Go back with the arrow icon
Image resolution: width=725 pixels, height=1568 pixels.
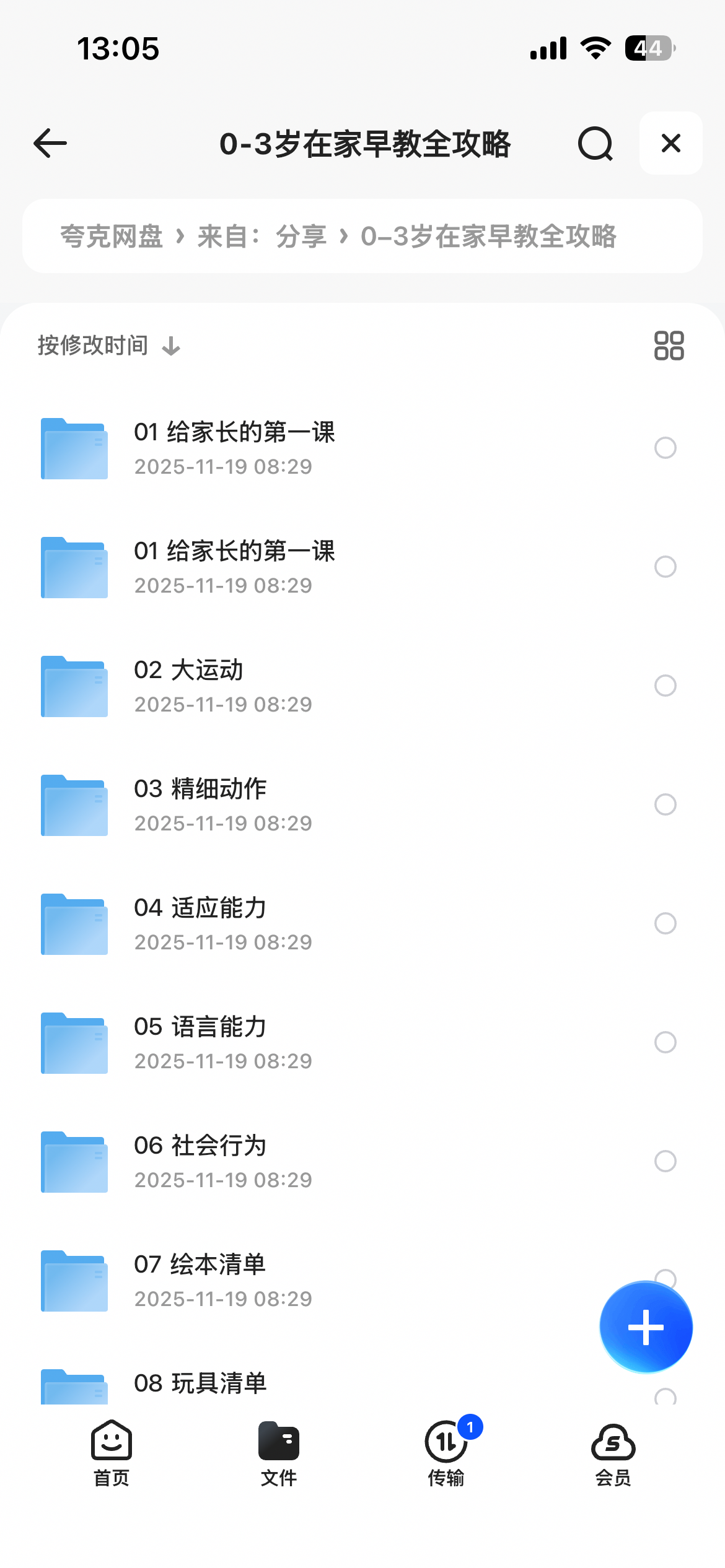click(50, 144)
